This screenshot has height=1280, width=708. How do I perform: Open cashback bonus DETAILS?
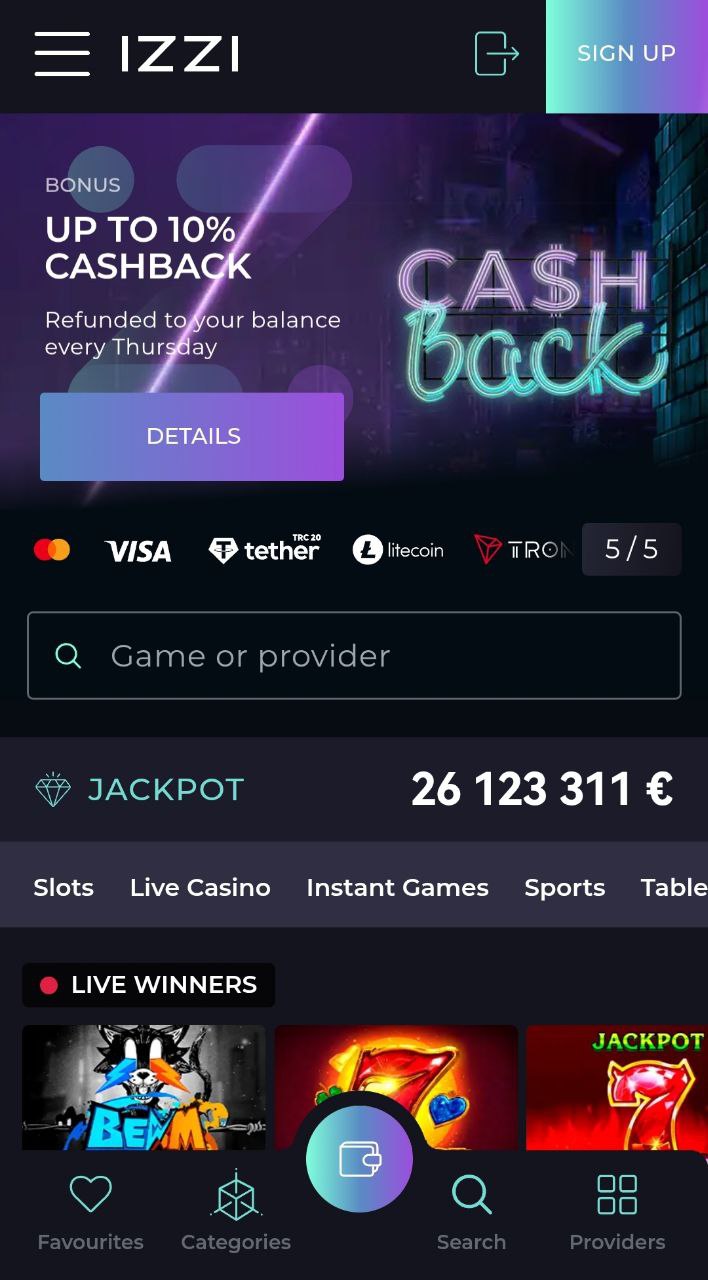192,437
